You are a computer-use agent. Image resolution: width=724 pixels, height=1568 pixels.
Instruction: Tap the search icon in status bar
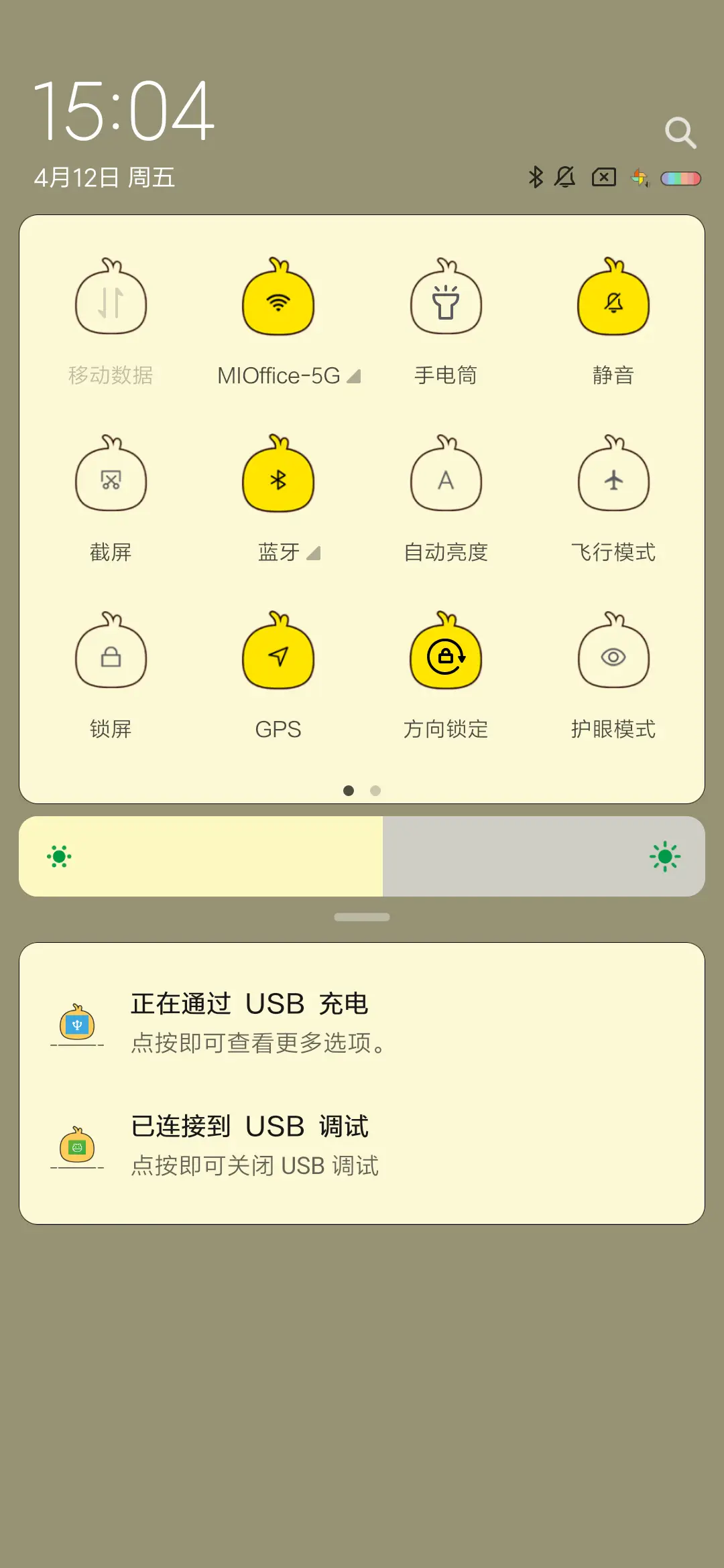pos(682,131)
